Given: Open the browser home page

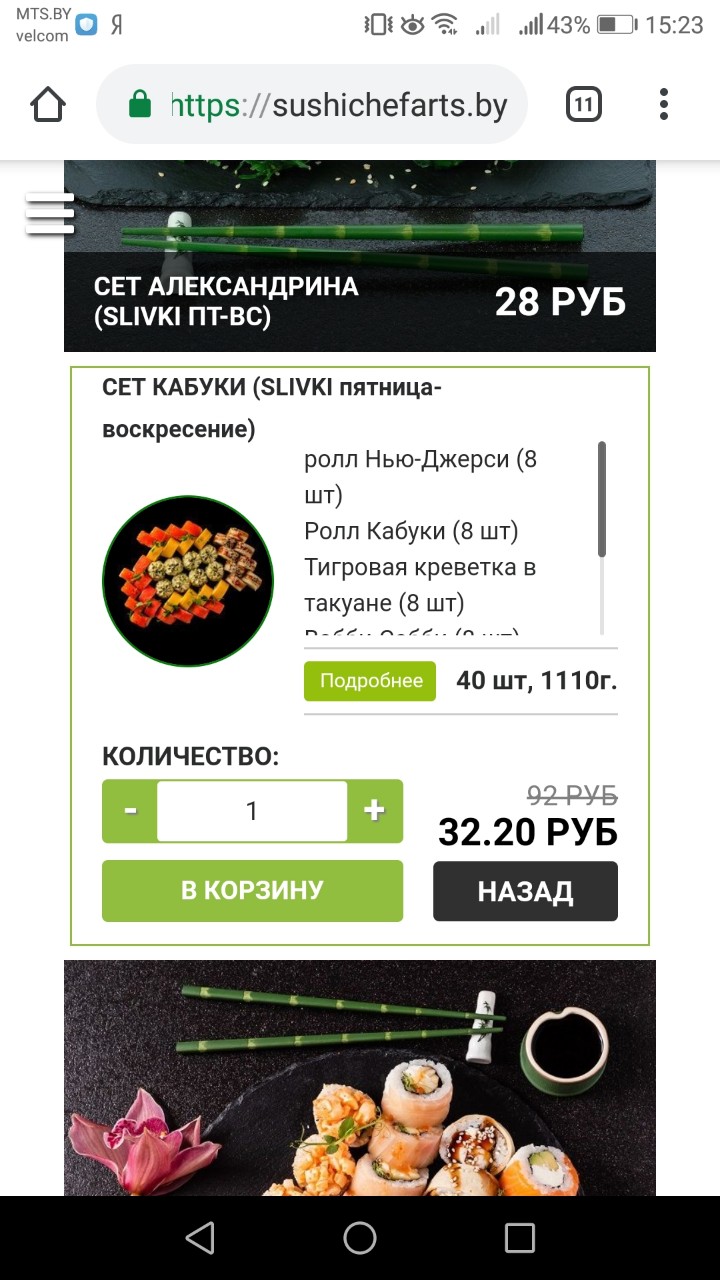Looking at the screenshot, I should click(48, 104).
